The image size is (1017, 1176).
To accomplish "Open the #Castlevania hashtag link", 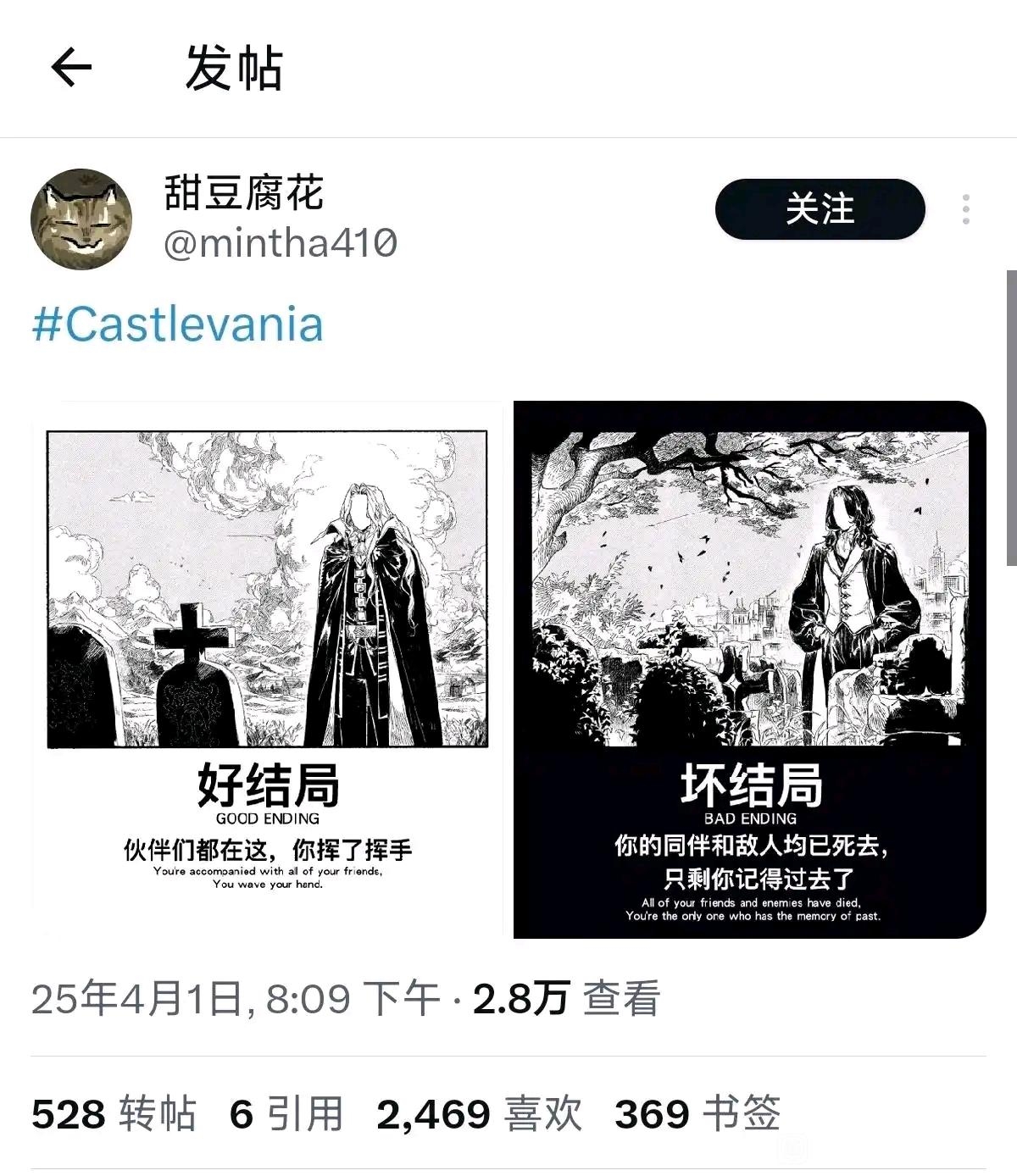I will click(x=178, y=325).
